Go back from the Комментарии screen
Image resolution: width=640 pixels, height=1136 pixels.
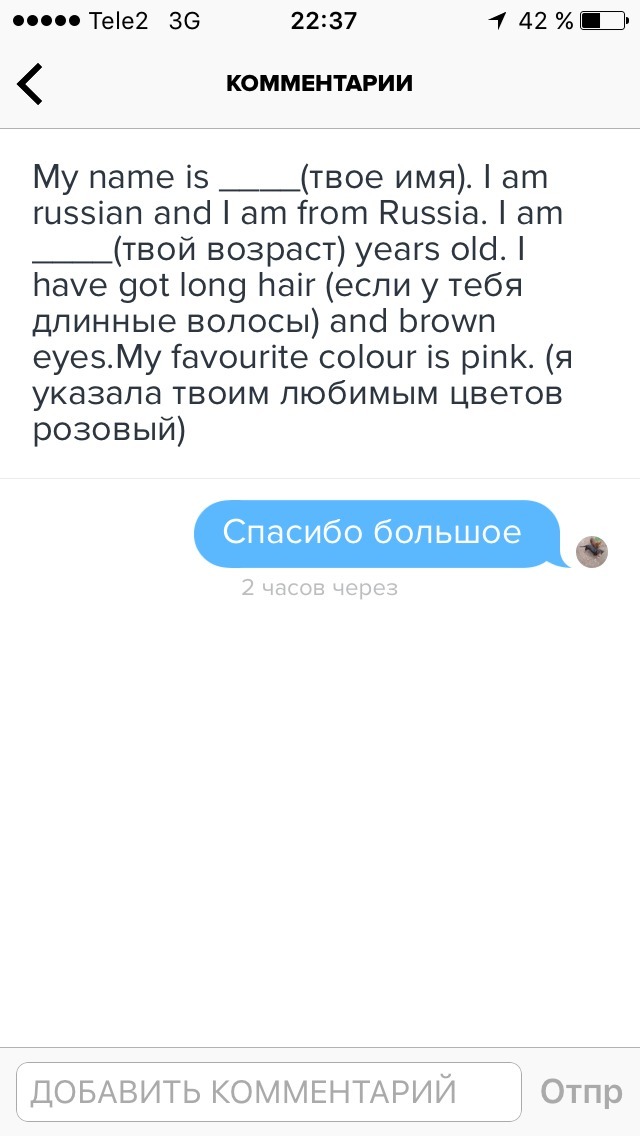(x=31, y=84)
